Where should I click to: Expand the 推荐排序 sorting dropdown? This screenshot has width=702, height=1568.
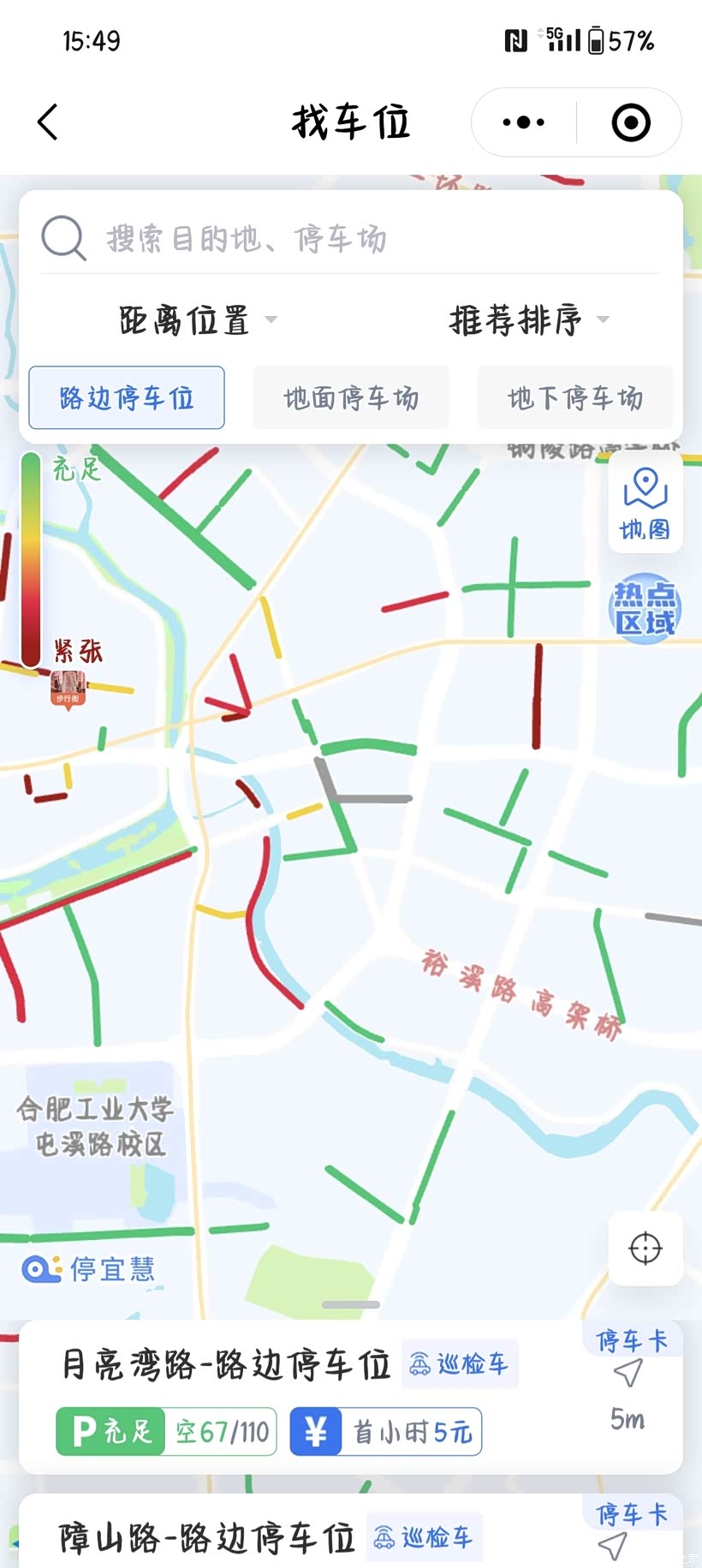tap(528, 320)
